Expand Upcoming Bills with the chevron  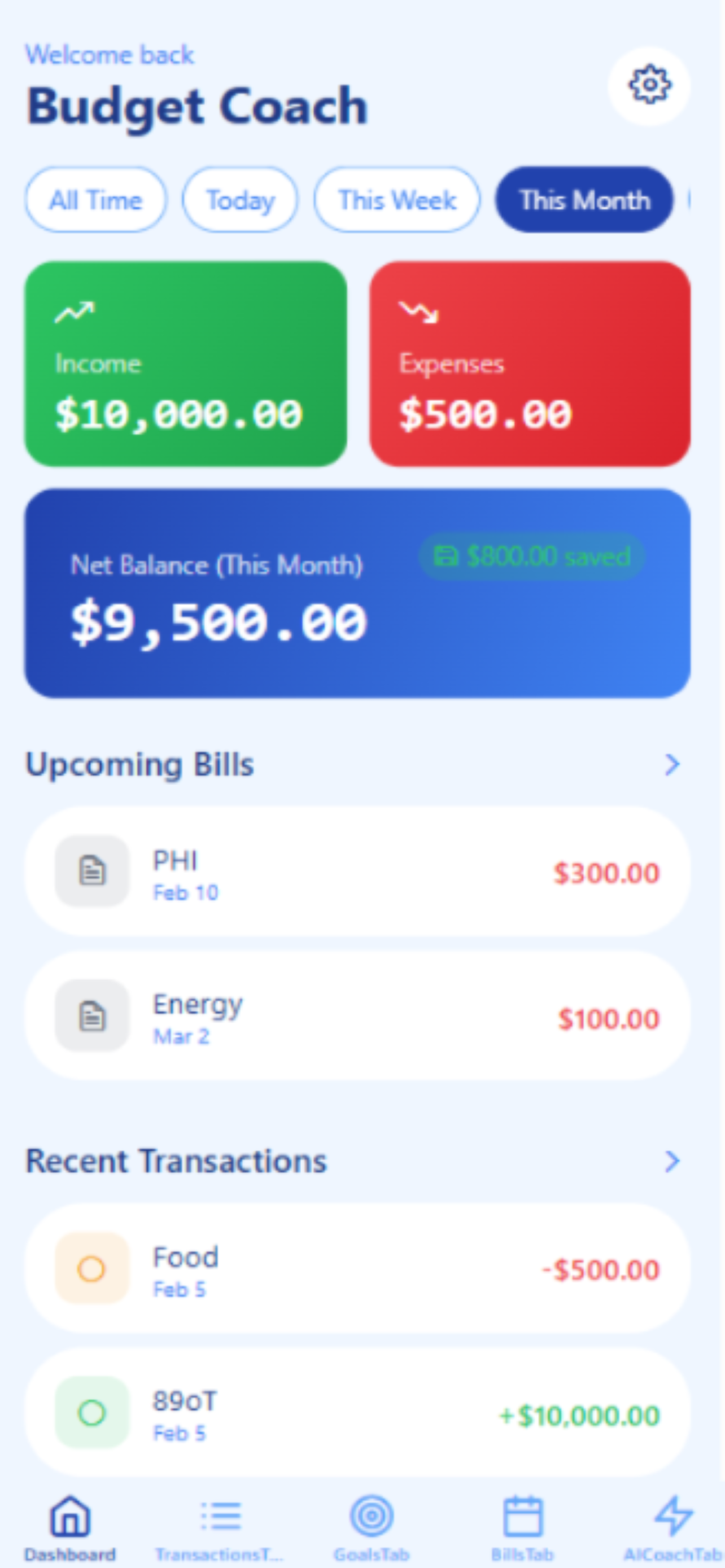point(672,764)
